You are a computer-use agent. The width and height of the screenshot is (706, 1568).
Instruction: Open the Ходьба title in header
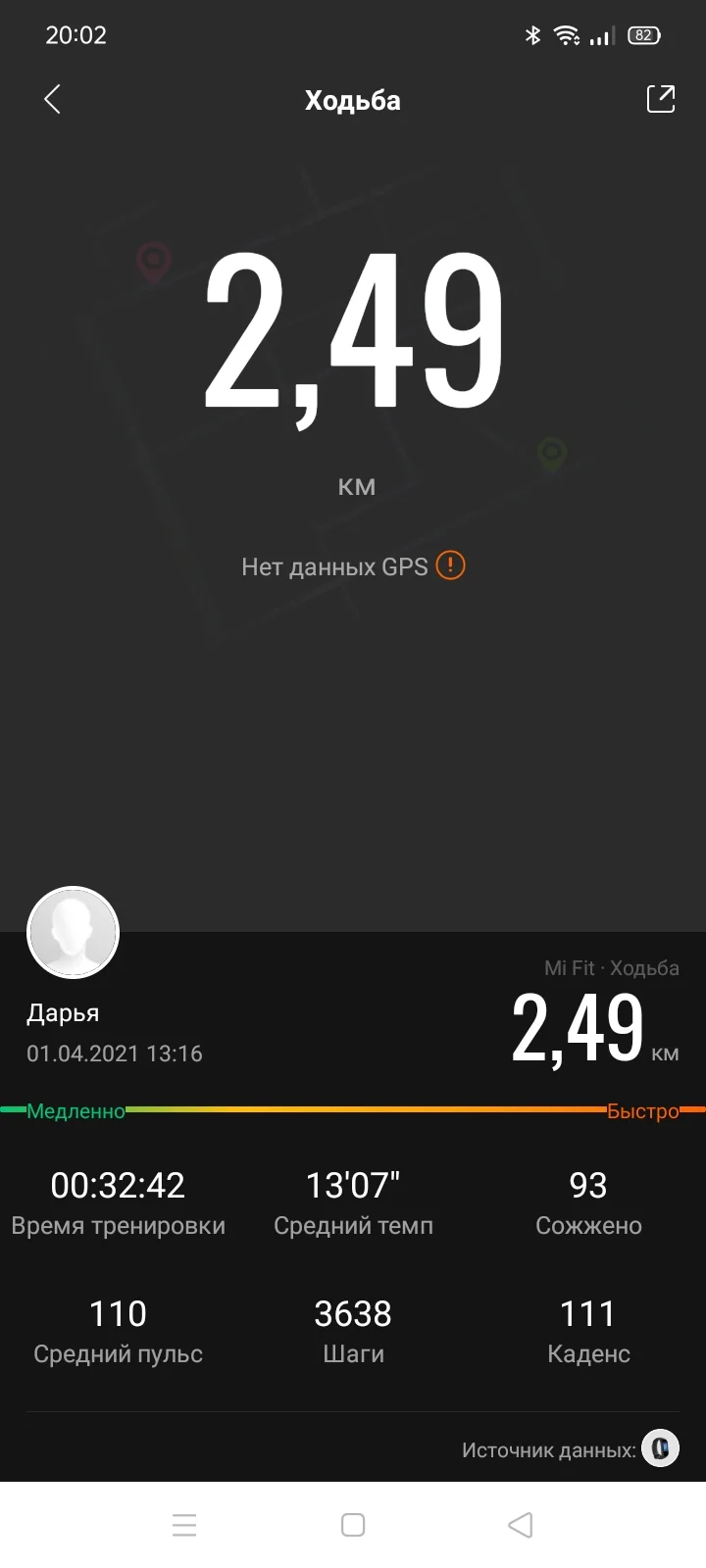[x=353, y=99]
